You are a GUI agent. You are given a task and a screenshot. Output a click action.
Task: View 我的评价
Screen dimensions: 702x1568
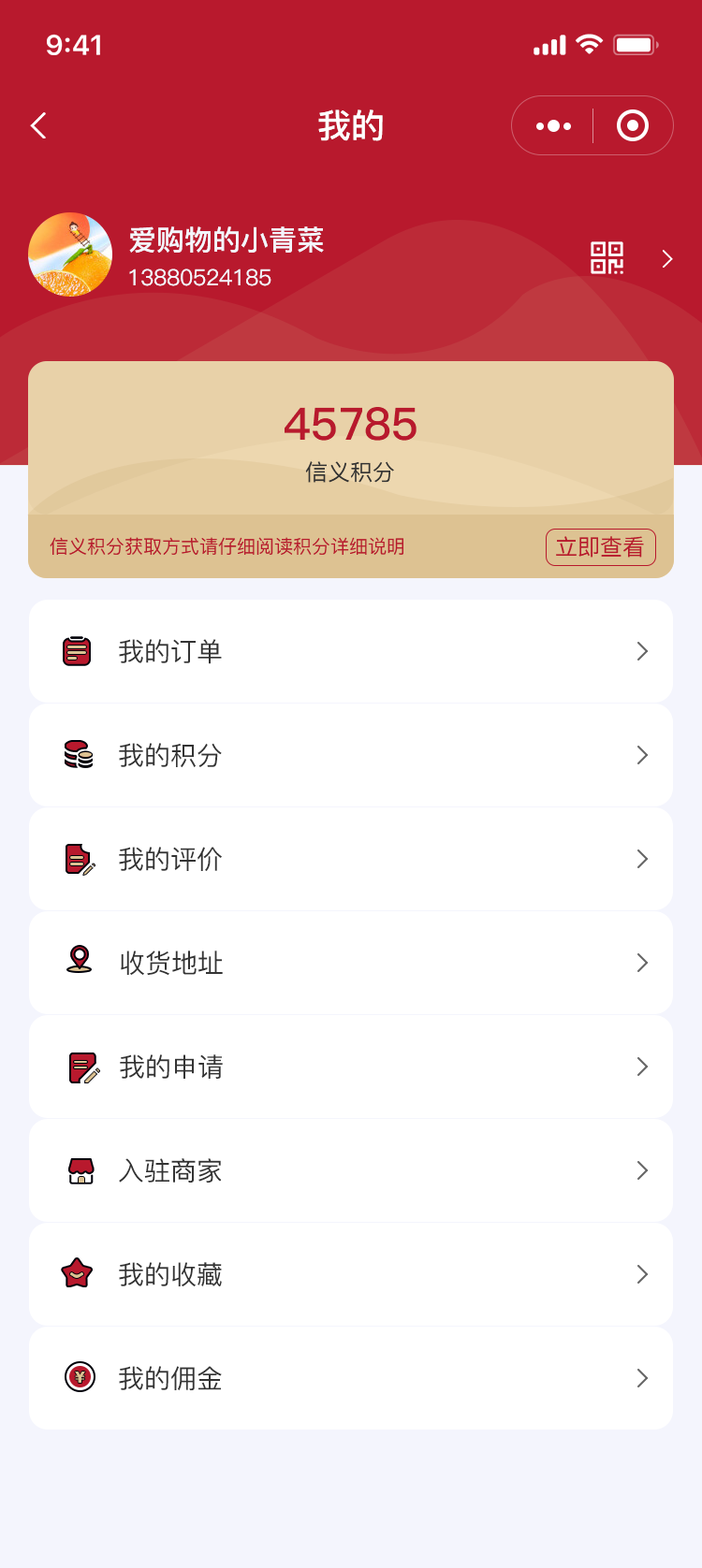click(x=351, y=859)
